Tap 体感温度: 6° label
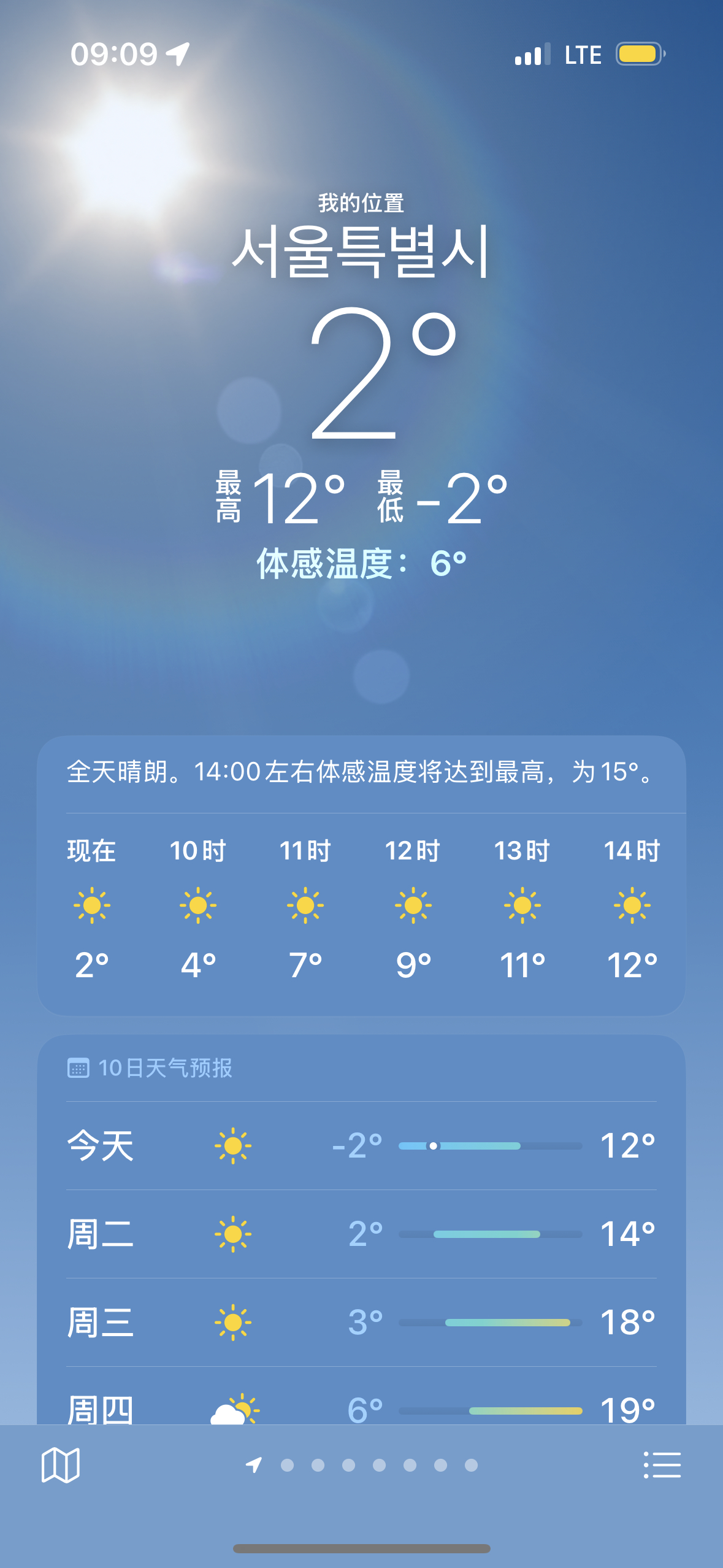This screenshot has width=723, height=1568. pyautogui.click(x=362, y=562)
